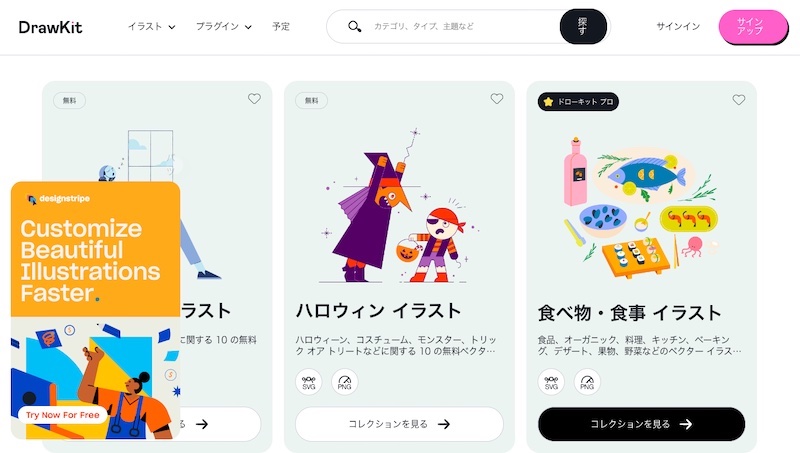Expand the イラスト dropdown menu
Screen dimensions: 800x453
151,27
